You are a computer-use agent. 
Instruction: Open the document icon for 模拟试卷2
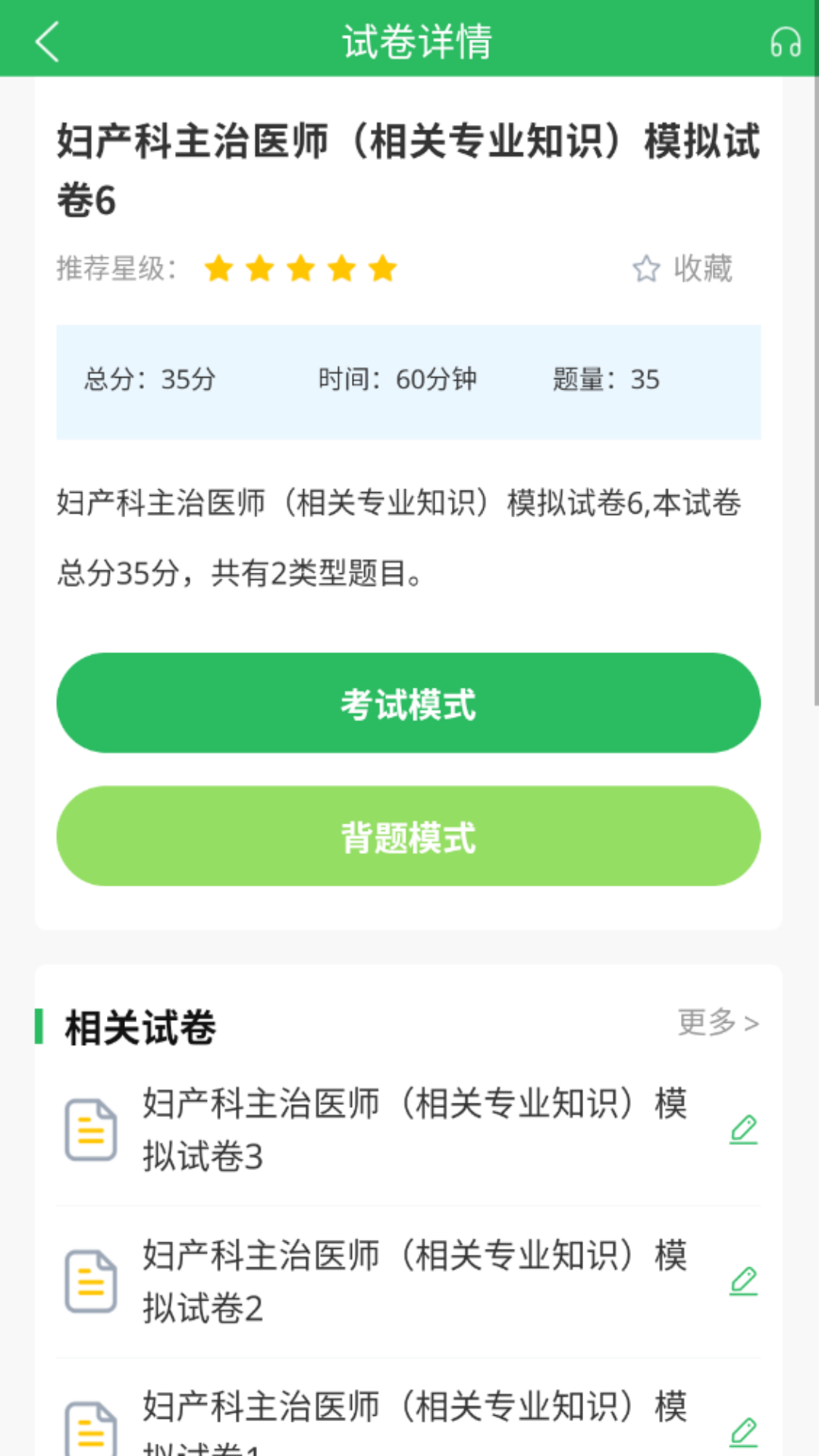click(x=91, y=1281)
